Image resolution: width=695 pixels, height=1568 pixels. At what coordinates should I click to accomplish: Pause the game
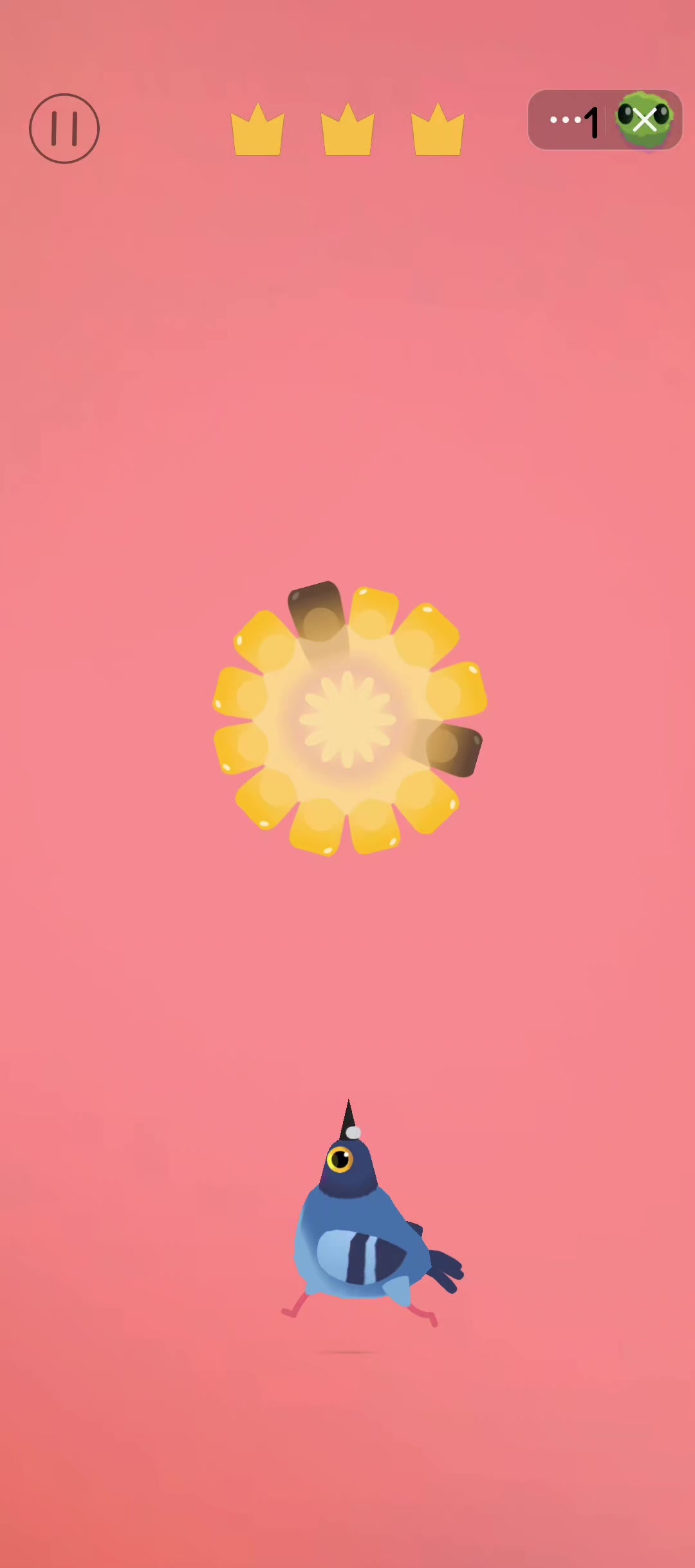pos(64,128)
